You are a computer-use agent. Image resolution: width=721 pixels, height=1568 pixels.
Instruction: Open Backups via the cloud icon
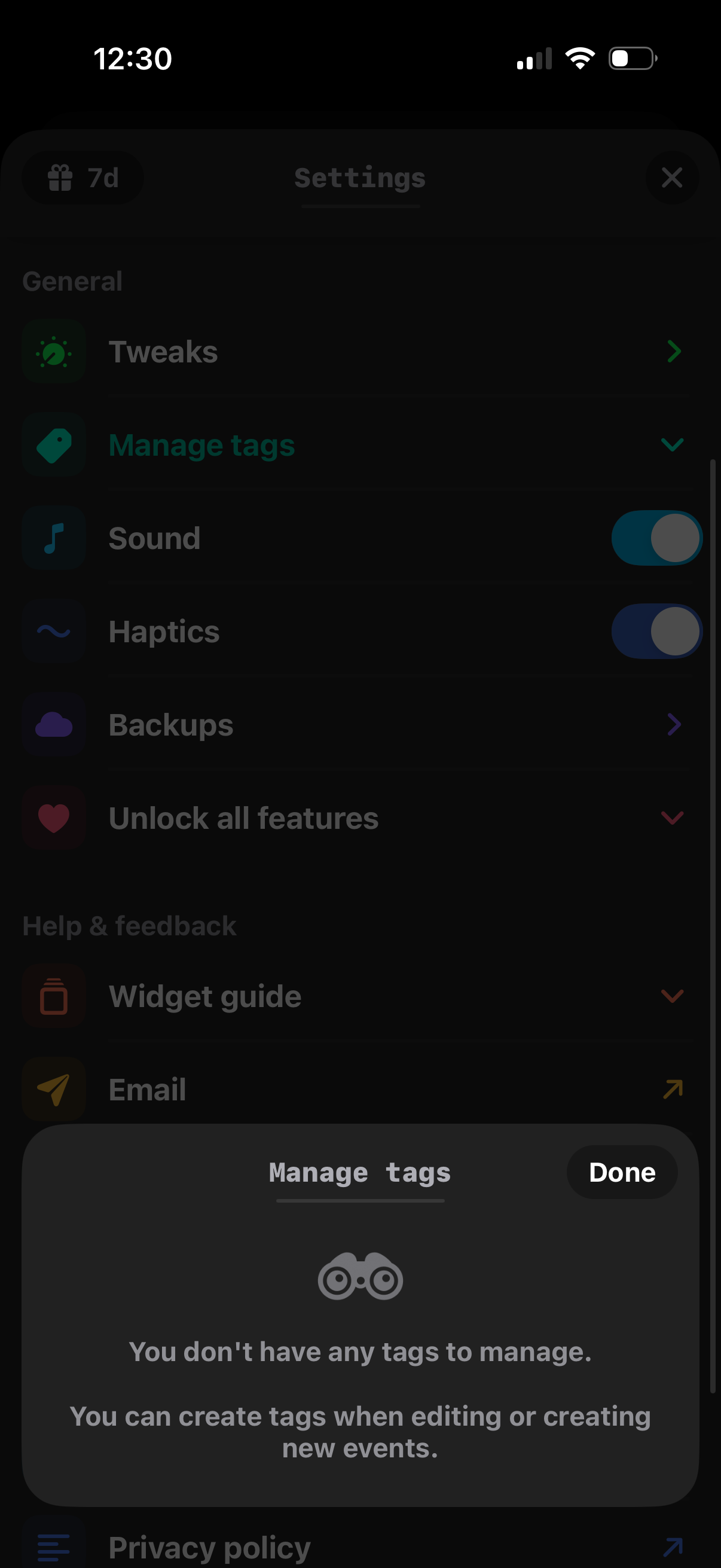pos(54,724)
